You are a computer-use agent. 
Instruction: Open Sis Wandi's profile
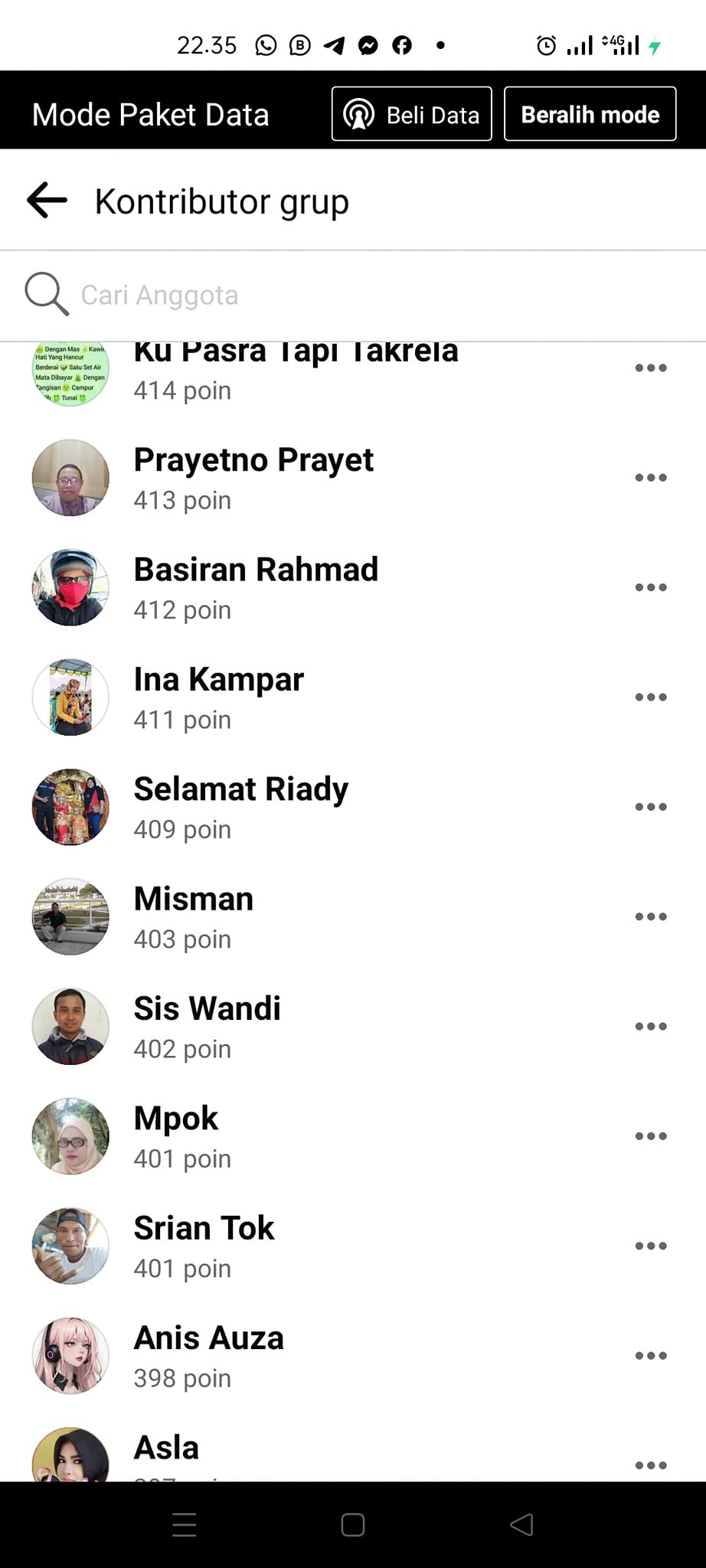(207, 1009)
